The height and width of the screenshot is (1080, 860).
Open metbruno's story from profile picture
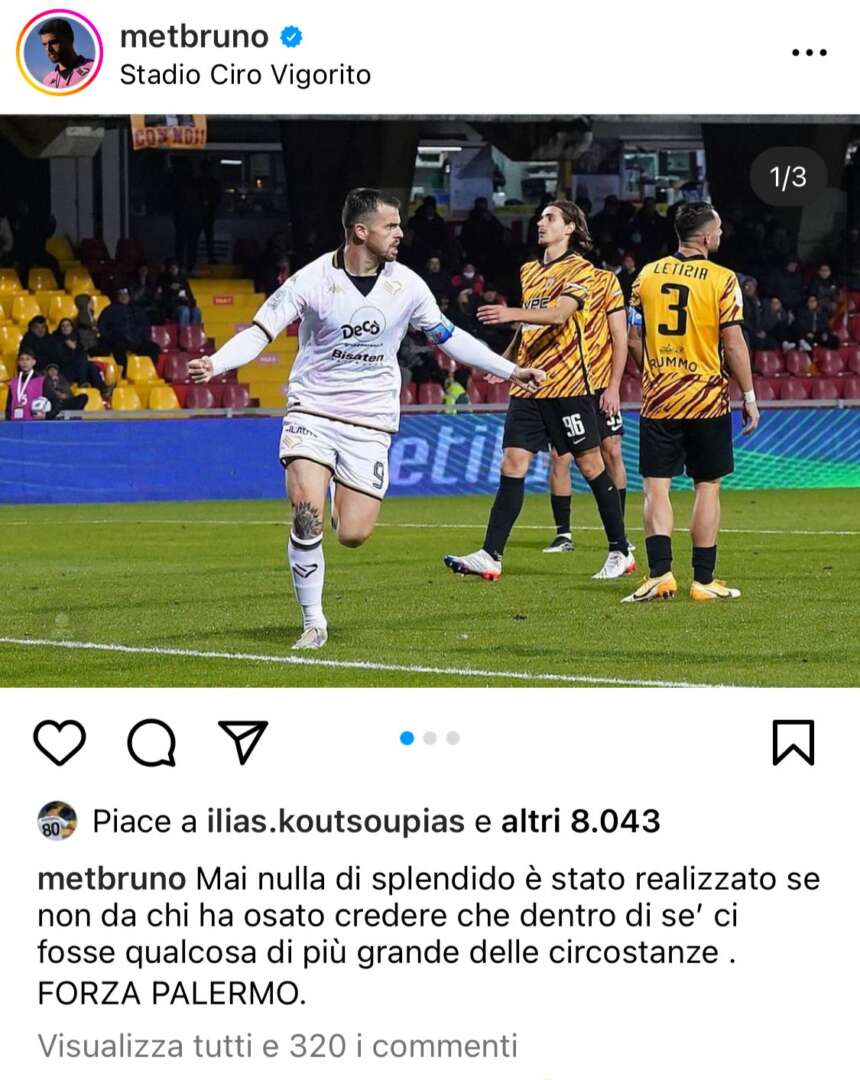click(x=59, y=53)
